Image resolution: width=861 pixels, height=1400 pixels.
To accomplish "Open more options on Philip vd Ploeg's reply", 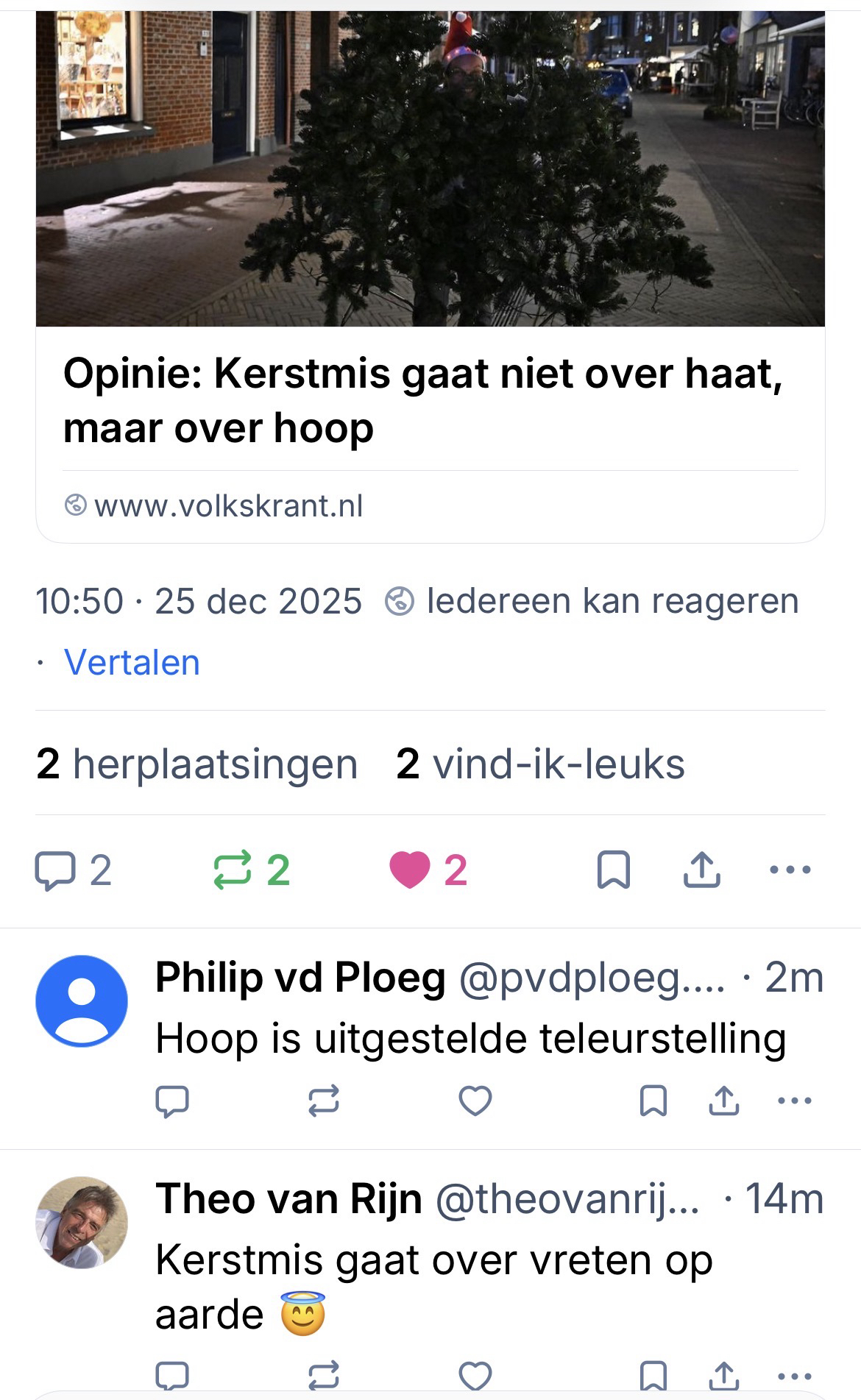I will (x=794, y=1101).
